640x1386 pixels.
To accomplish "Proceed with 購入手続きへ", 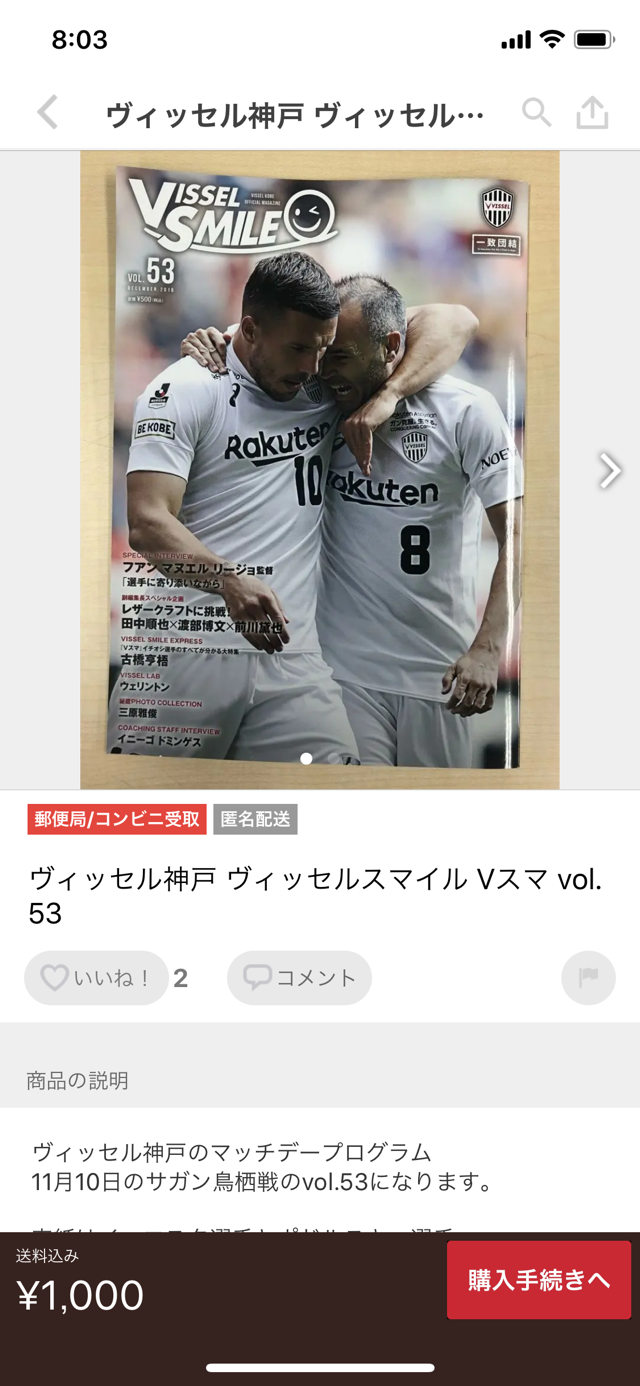I will point(539,1280).
